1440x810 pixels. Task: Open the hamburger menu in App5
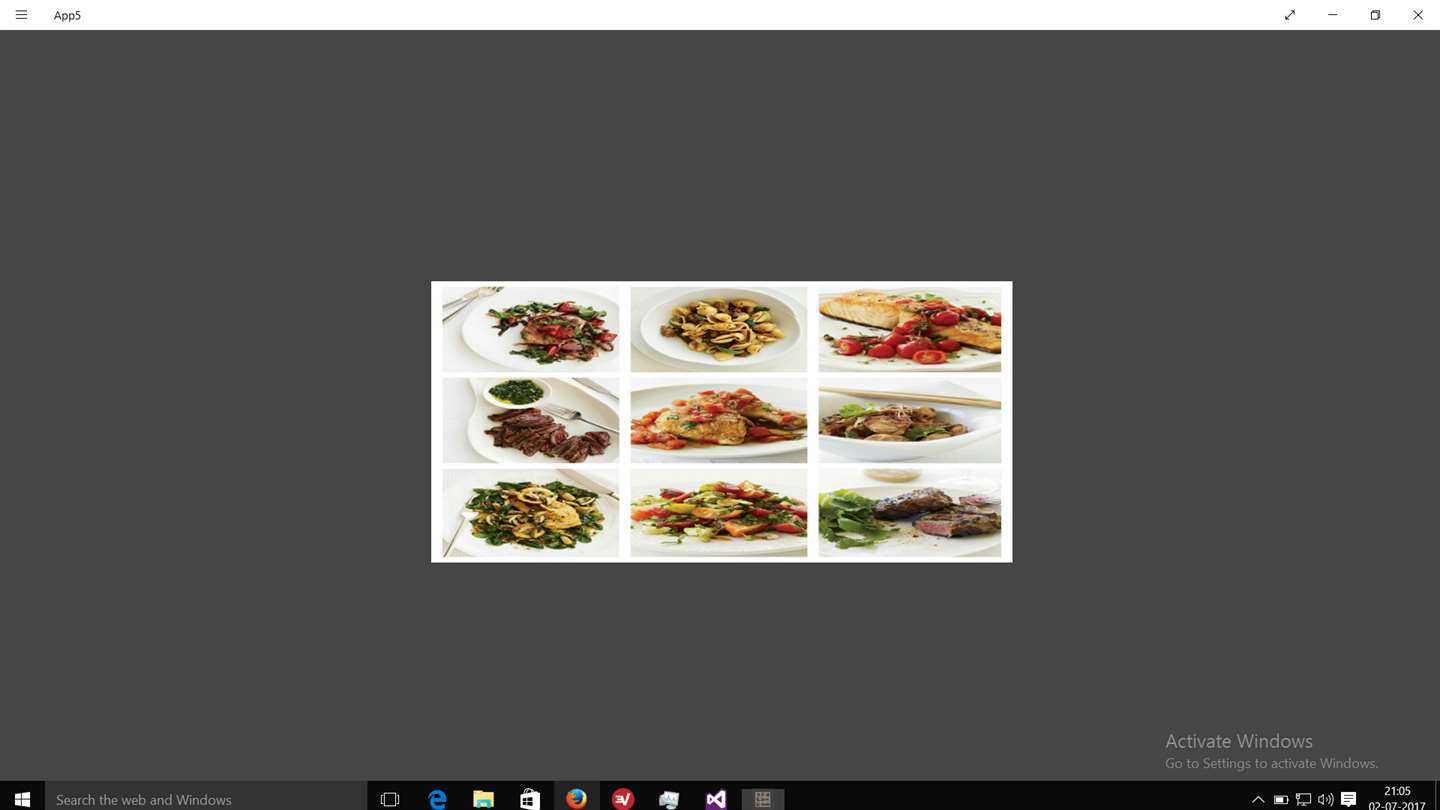click(x=21, y=15)
